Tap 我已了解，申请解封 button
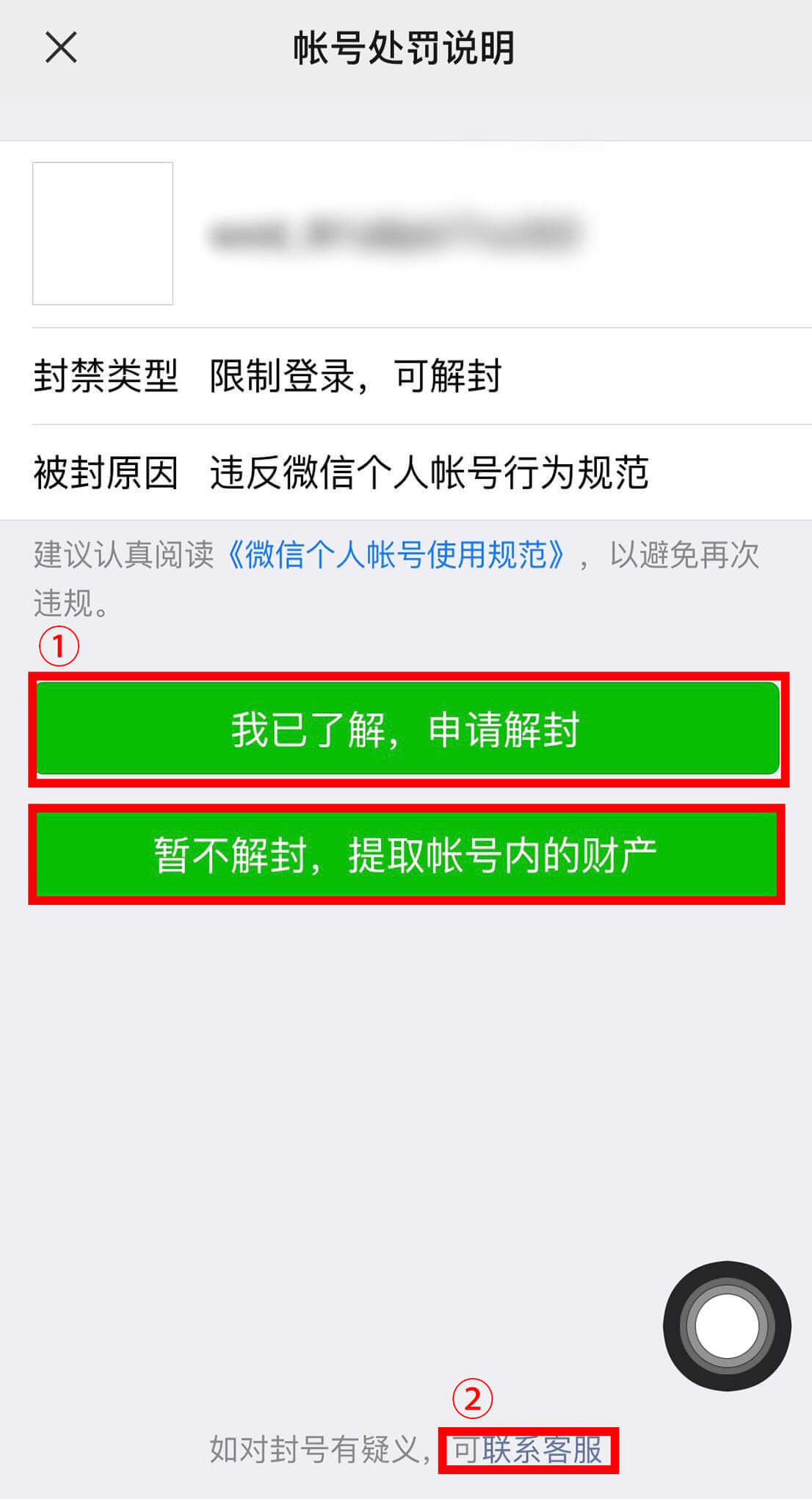Image resolution: width=812 pixels, height=1499 pixels. pyautogui.click(x=407, y=729)
